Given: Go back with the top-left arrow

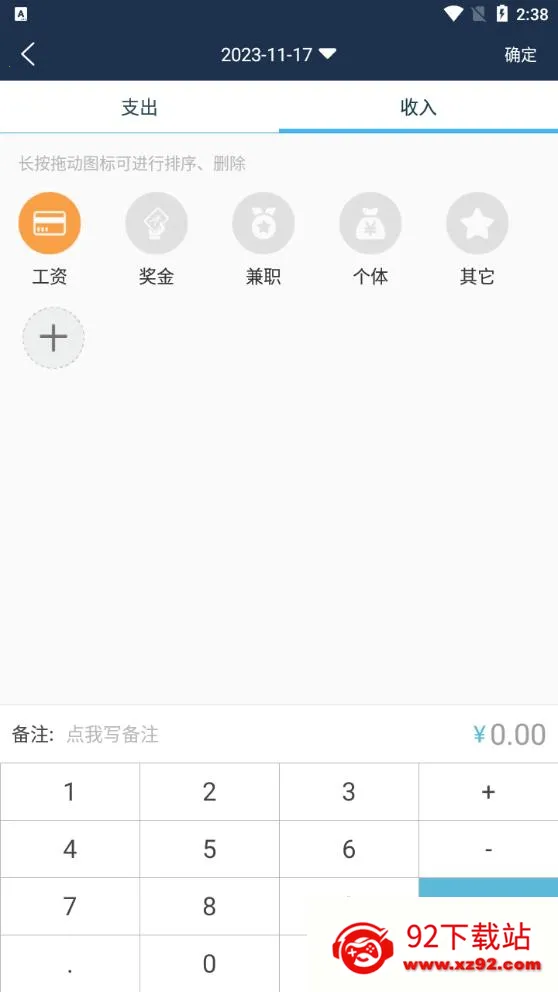Looking at the screenshot, I should point(28,54).
